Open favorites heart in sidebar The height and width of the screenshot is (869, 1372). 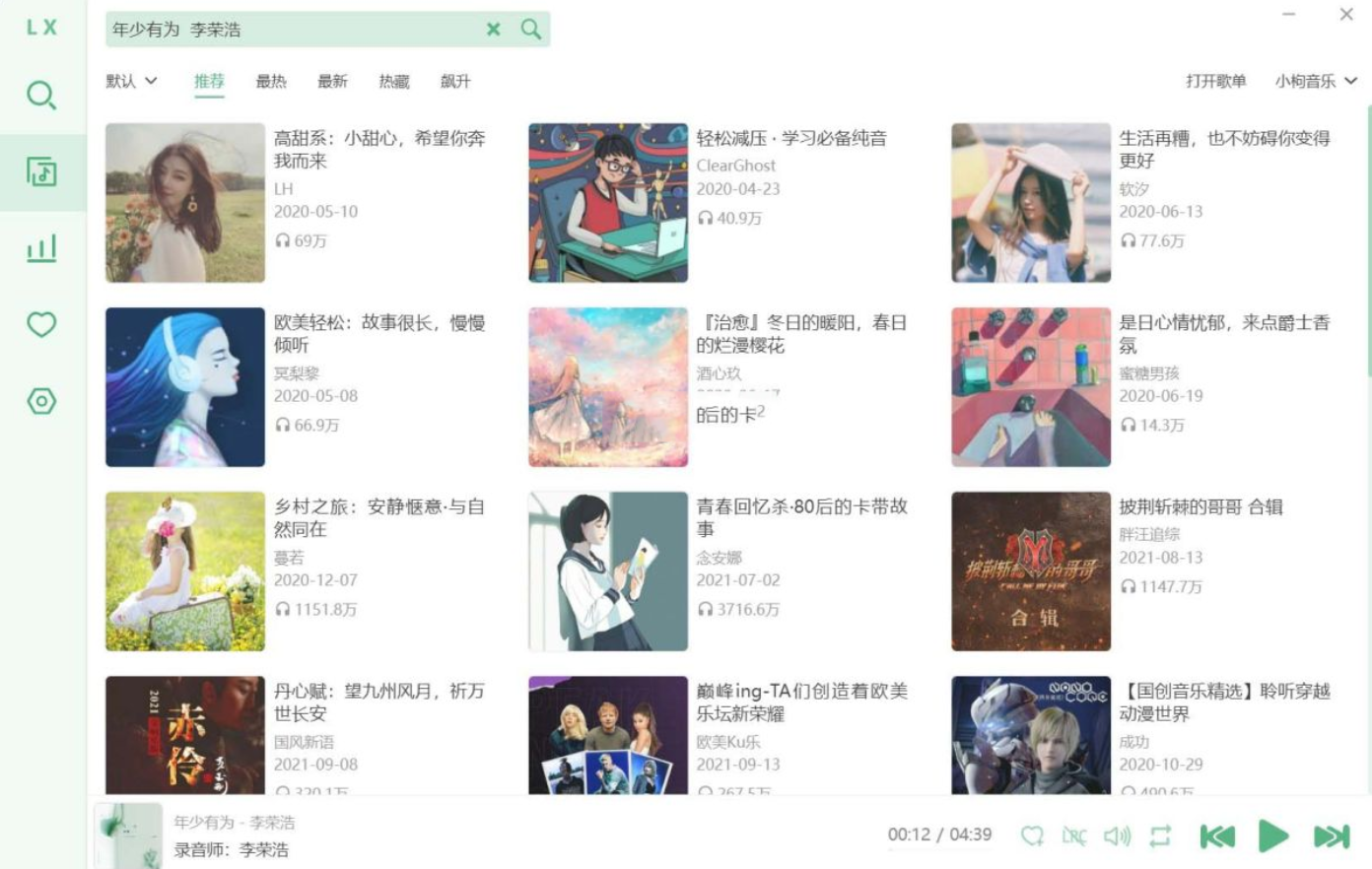point(41,324)
